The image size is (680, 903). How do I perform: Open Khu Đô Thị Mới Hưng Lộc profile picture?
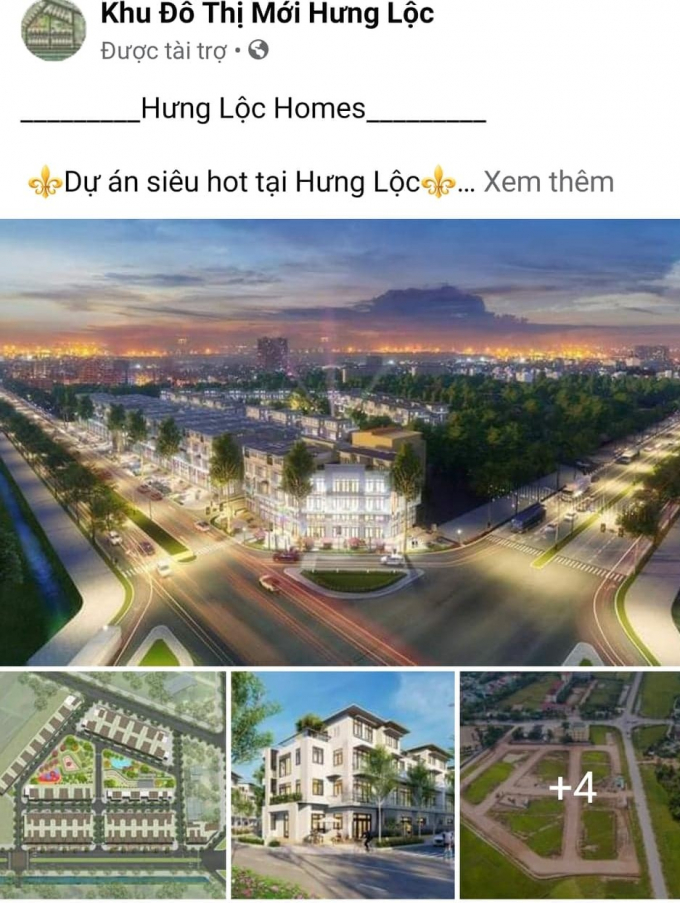pos(52,29)
